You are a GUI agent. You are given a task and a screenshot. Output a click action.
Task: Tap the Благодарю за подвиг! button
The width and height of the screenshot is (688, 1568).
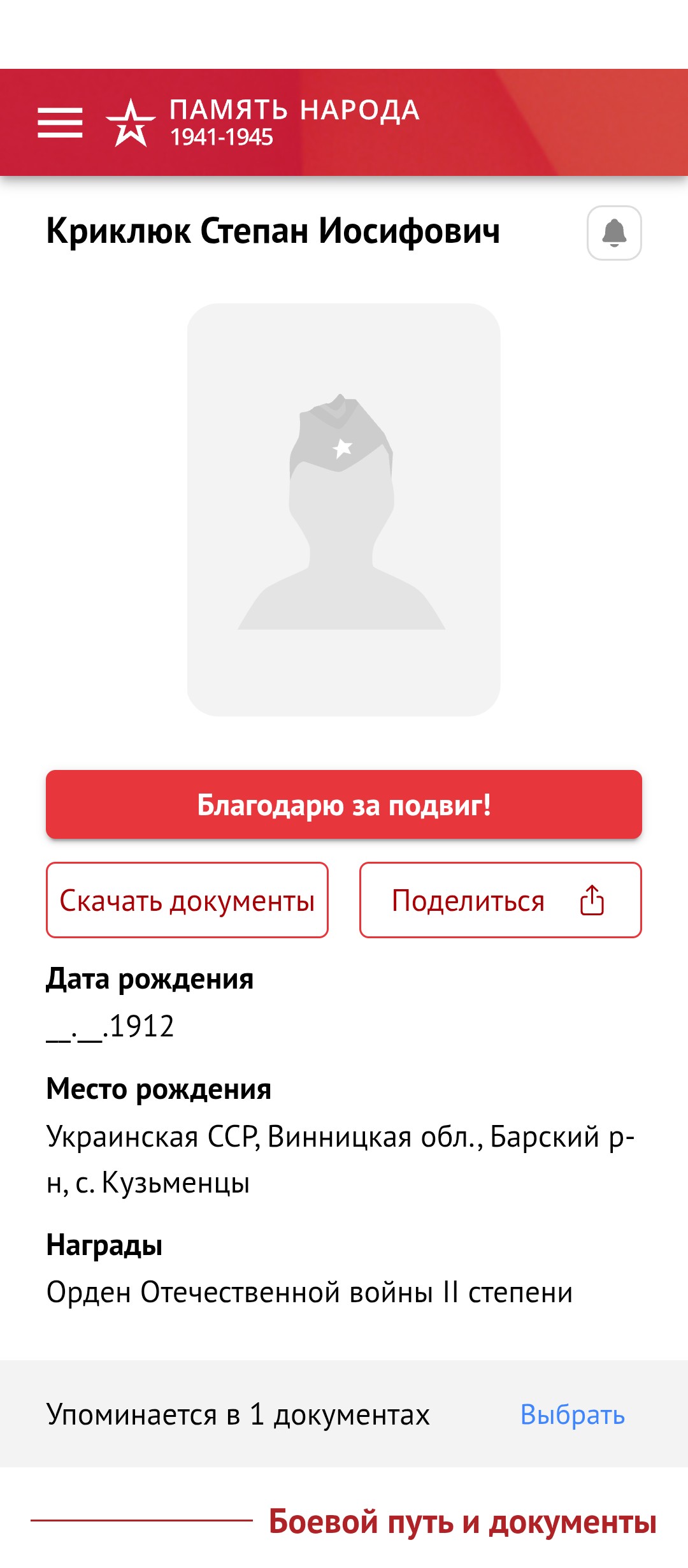coord(344,804)
